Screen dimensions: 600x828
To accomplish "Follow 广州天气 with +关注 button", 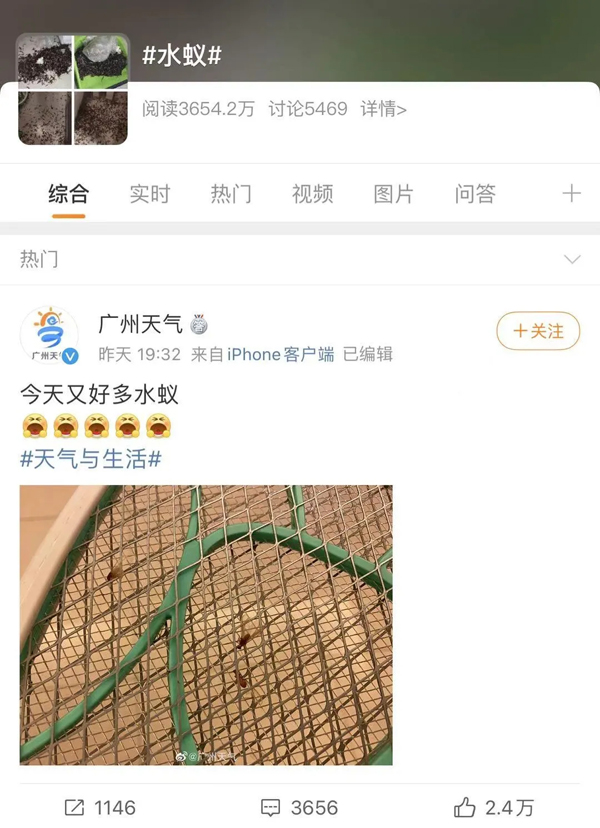I will [x=538, y=331].
